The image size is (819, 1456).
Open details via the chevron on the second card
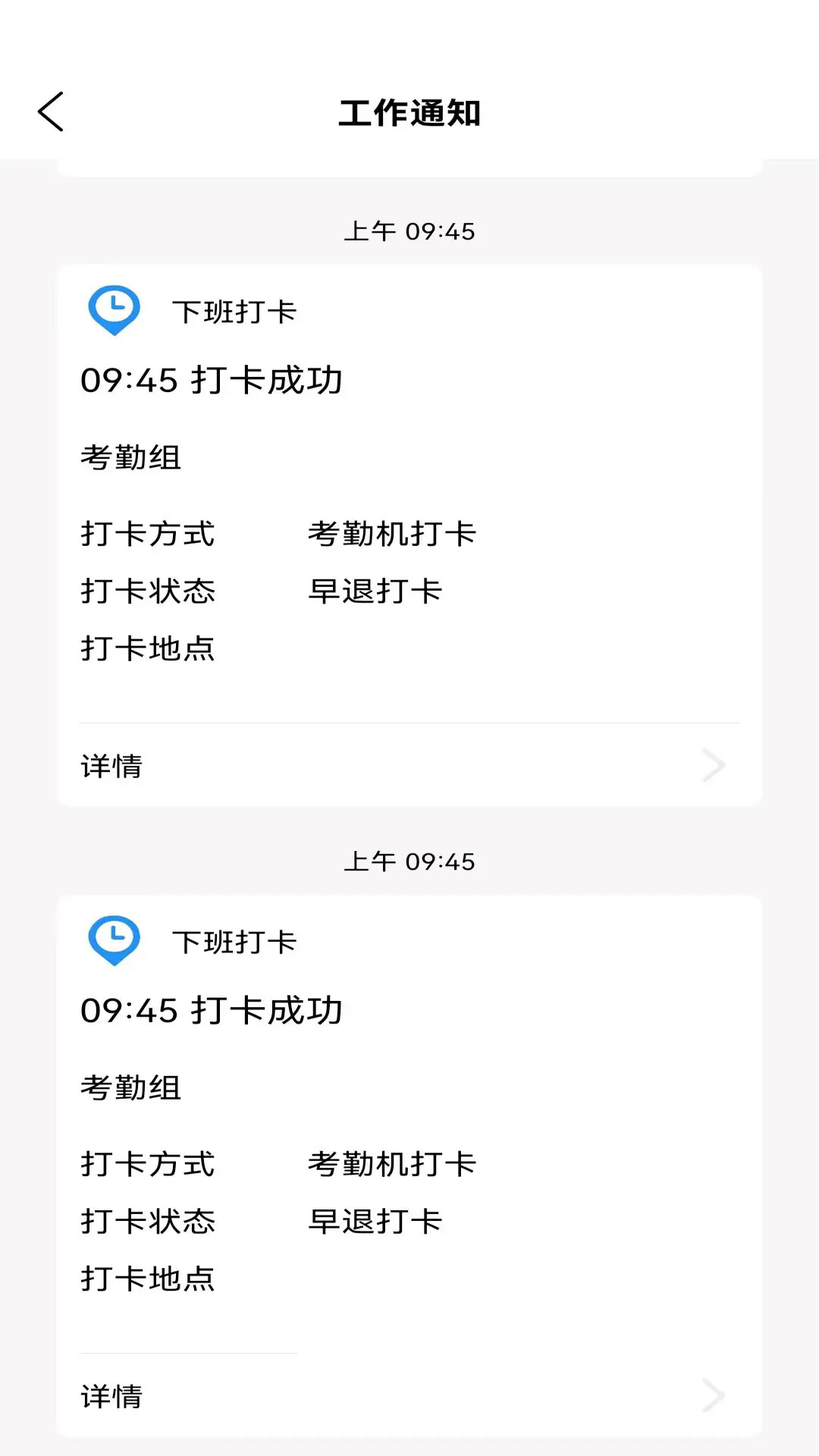coord(714,1395)
